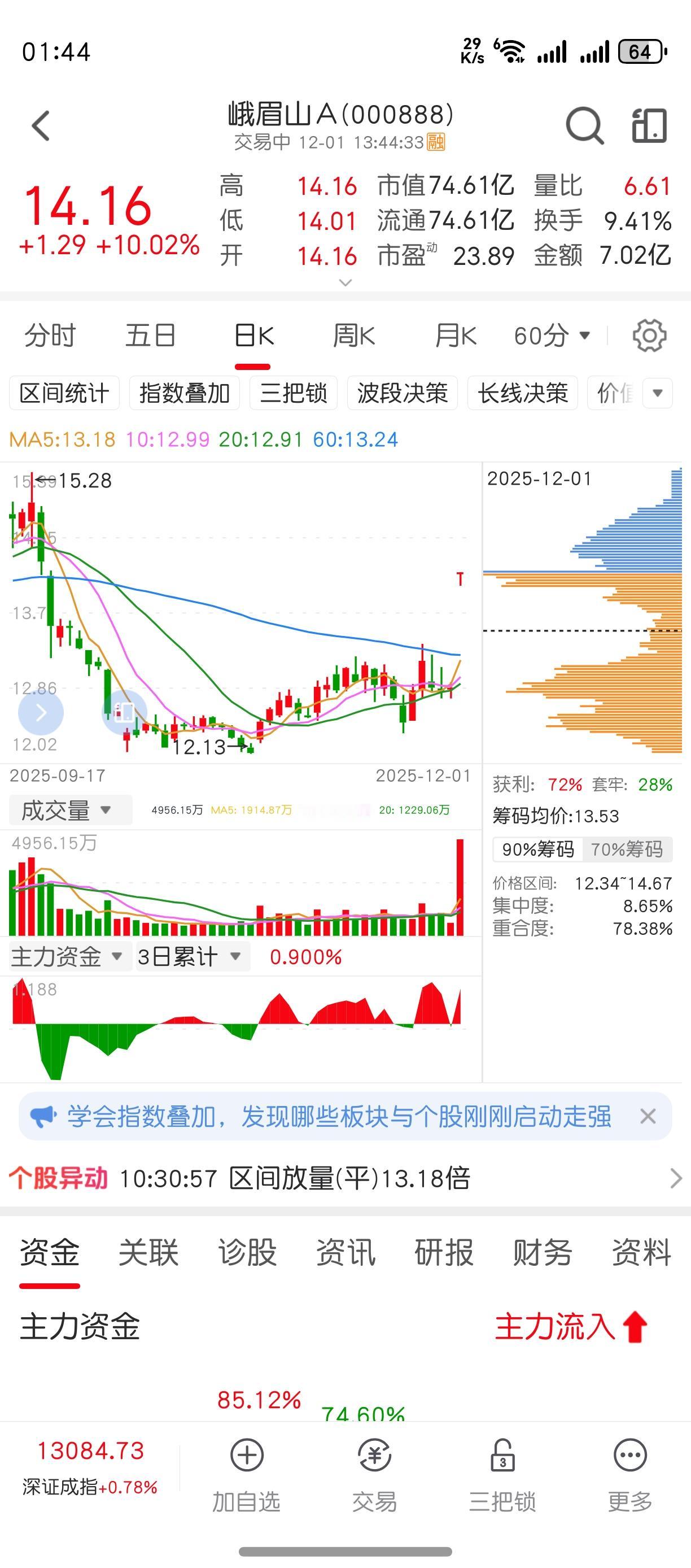The height and width of the screenshot is (1568, 691).
Task: Open chart settings gear
Action: (x=650, y=336)
